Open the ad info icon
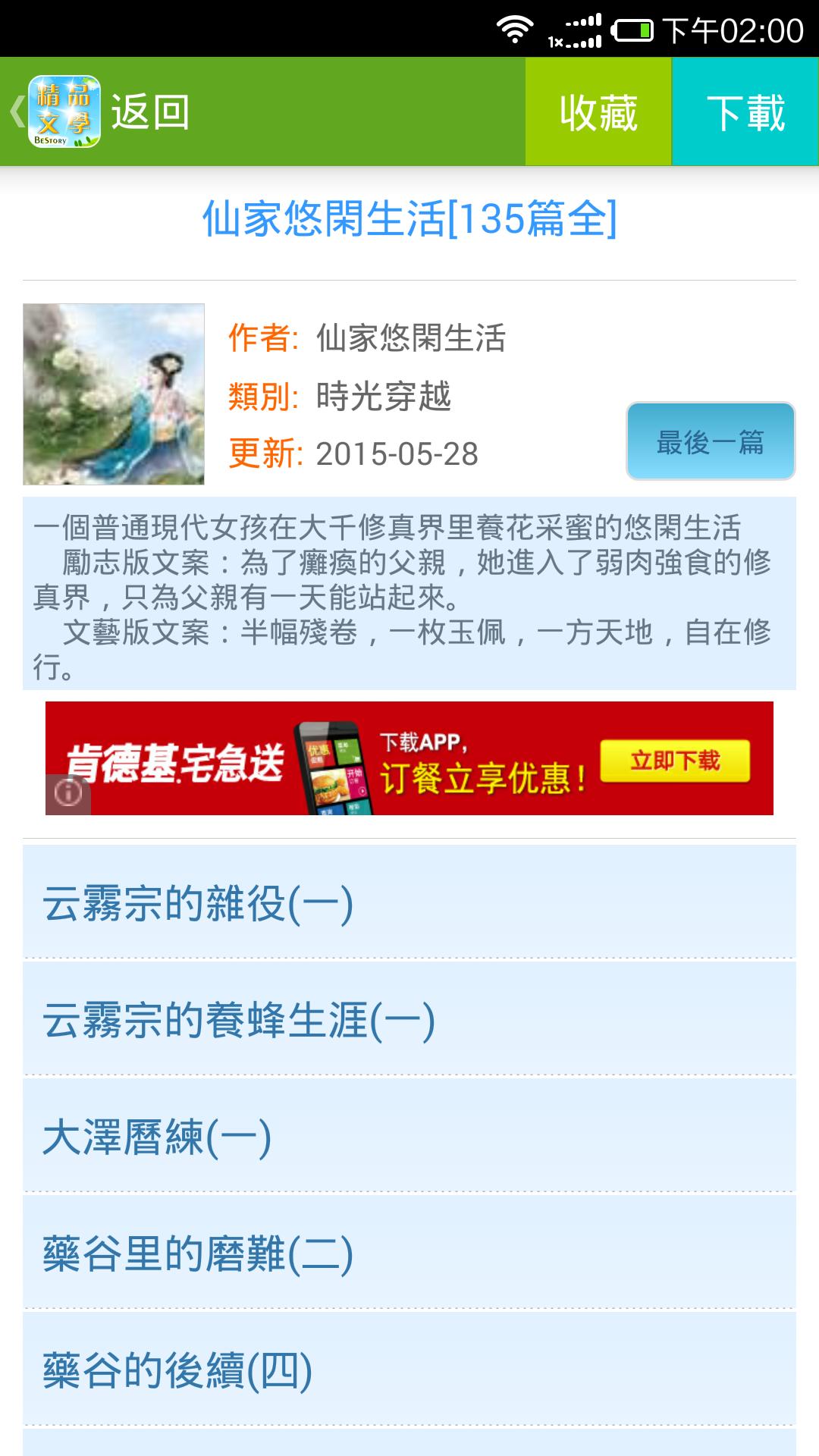This screenshot has width=819, height=1456. coord(68,795)
